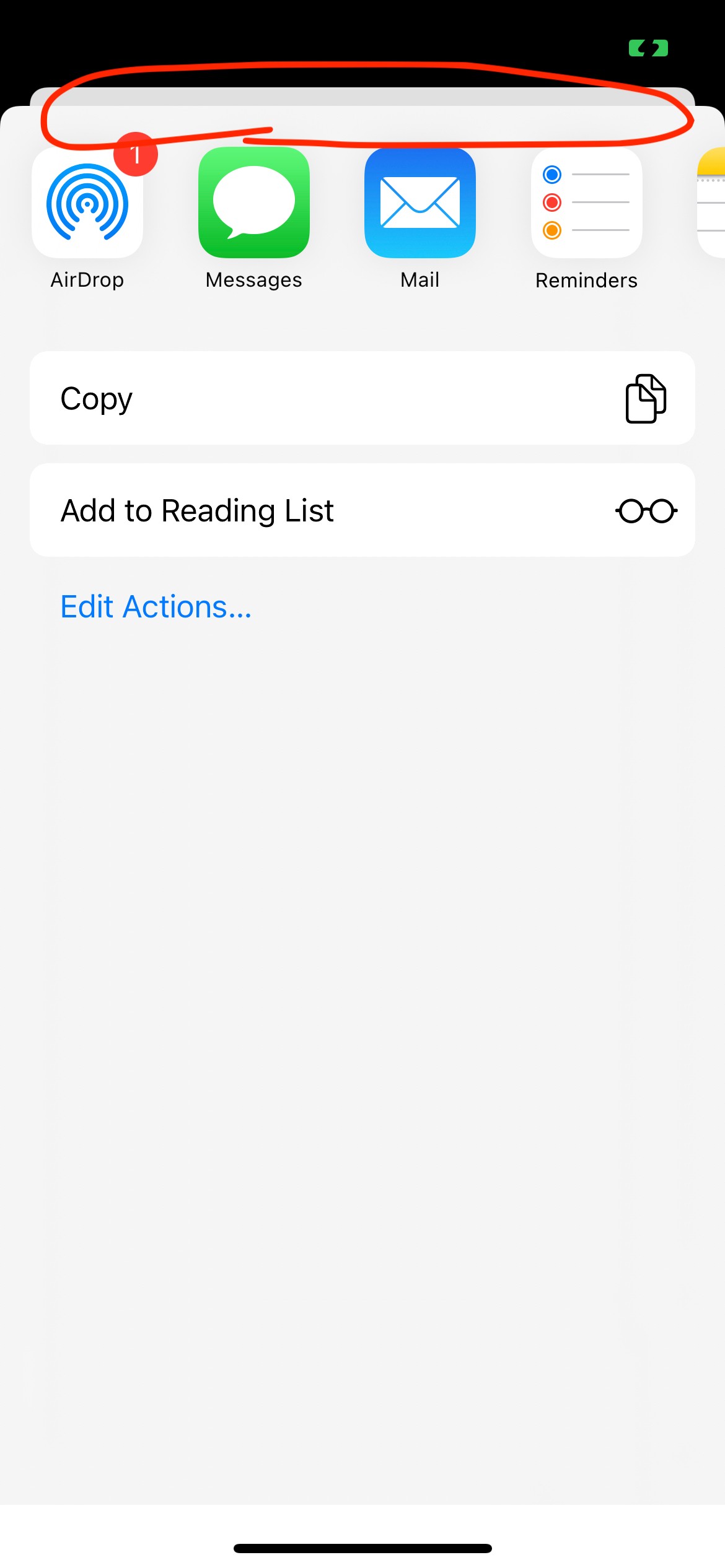The image size is (725, 1568).
Task: Add to Reminders app
Action: pos(586,203)
